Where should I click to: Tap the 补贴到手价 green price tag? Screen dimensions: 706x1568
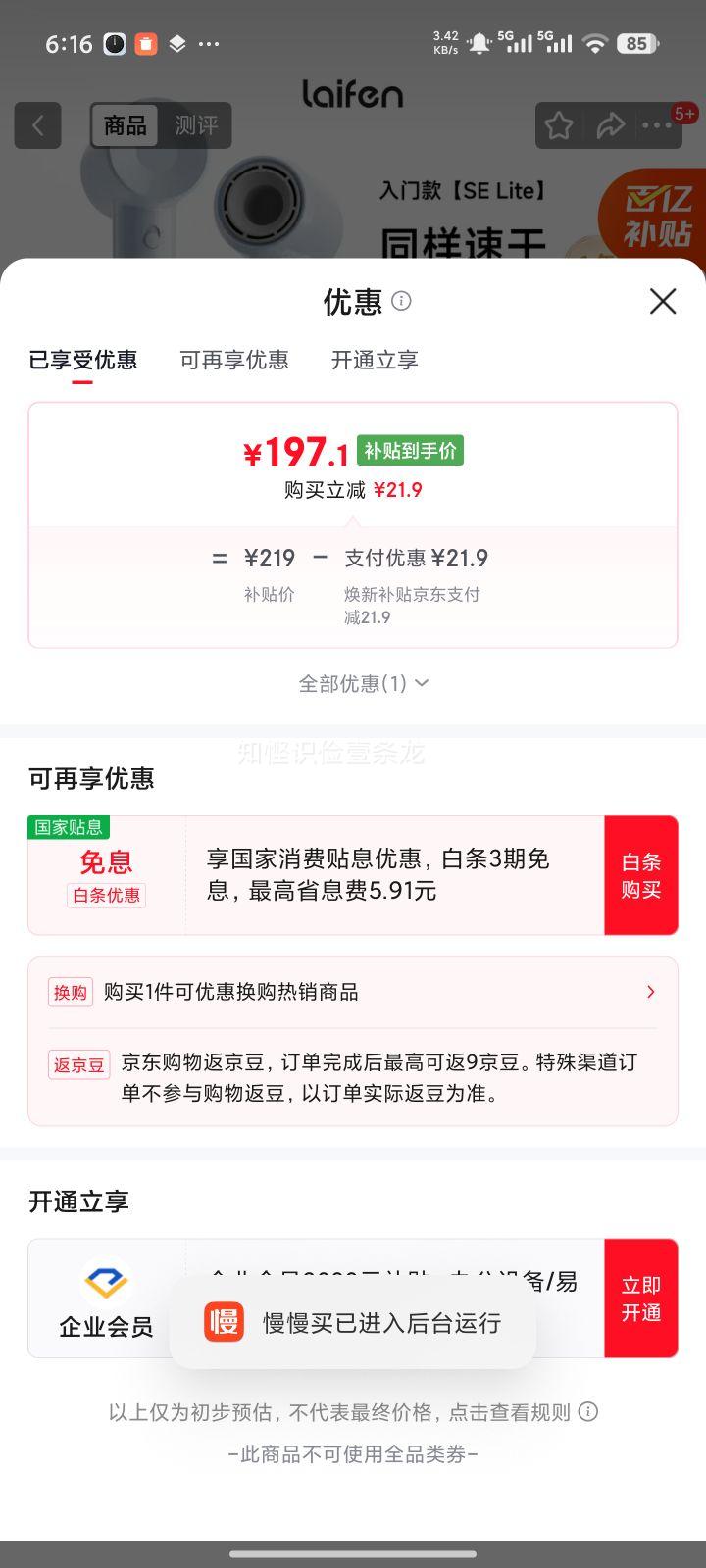[408, 450]
